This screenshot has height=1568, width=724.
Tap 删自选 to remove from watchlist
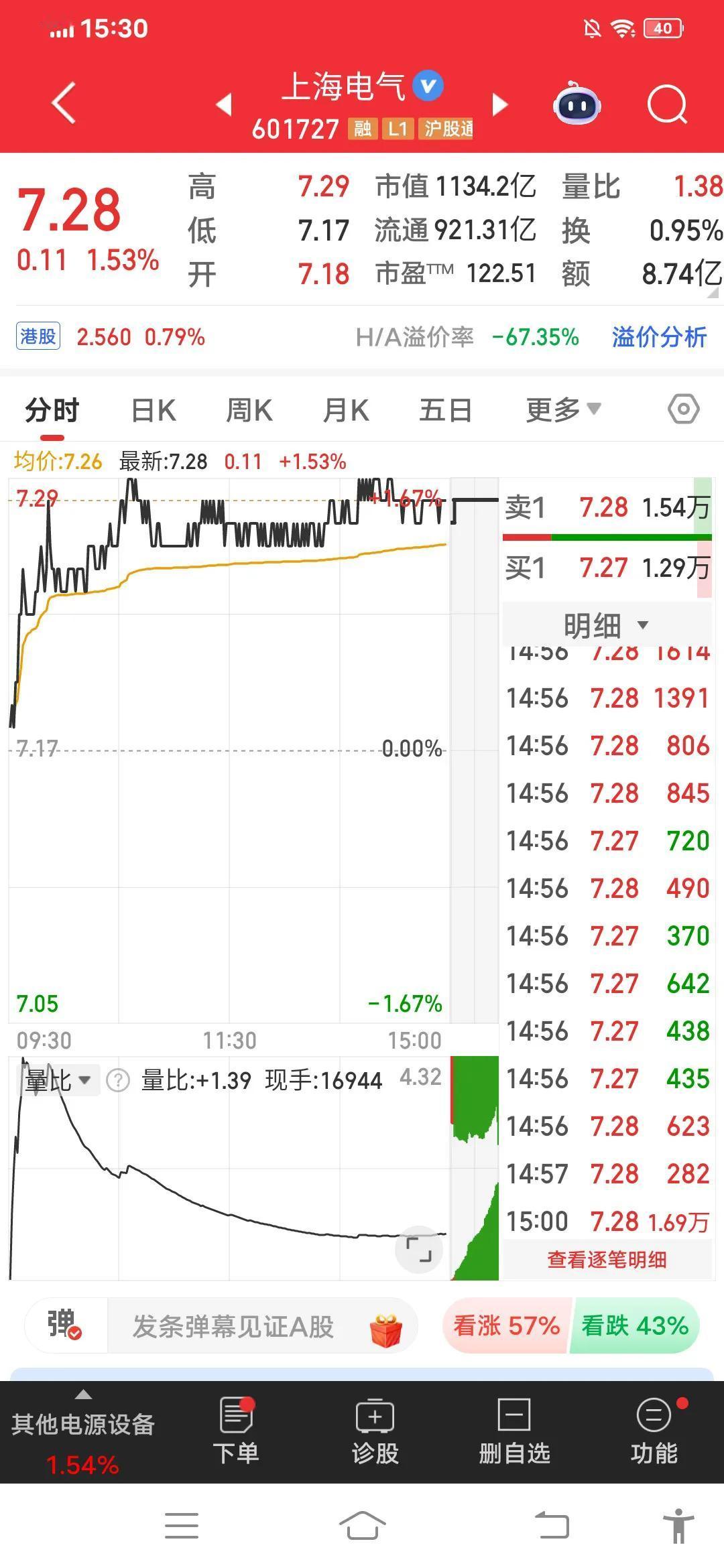[514, 1431]
